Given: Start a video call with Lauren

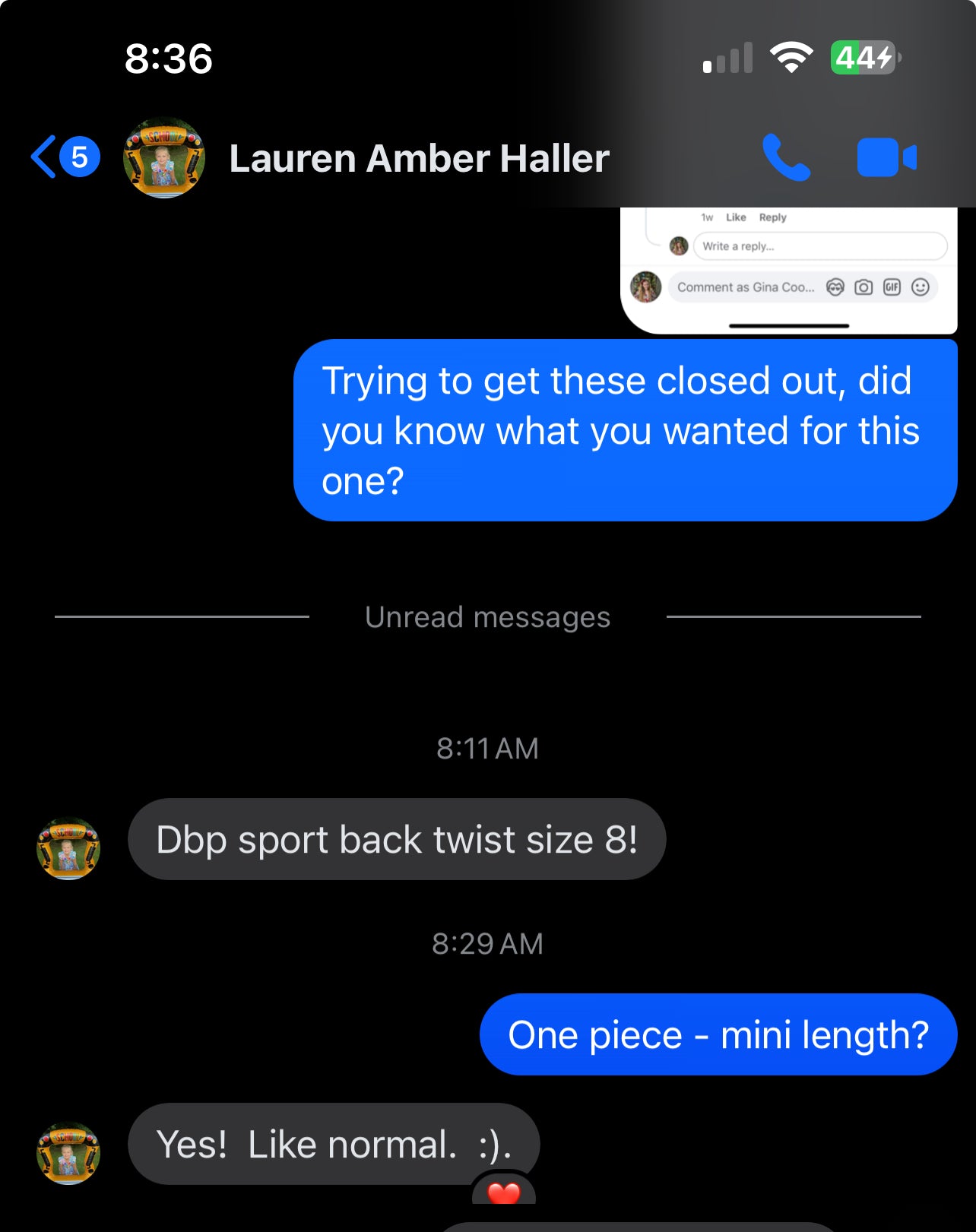Looking at the screenshot, I should click(x=886, y=157).
